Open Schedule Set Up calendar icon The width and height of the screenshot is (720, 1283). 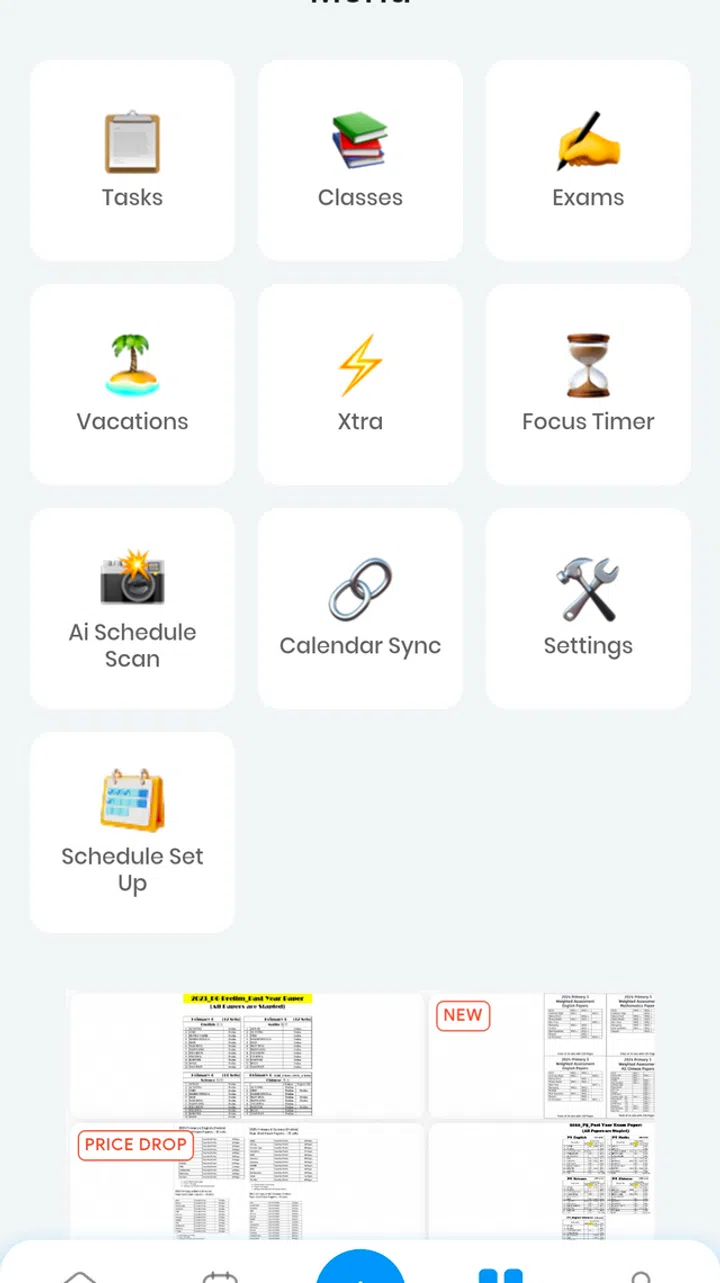132,799
